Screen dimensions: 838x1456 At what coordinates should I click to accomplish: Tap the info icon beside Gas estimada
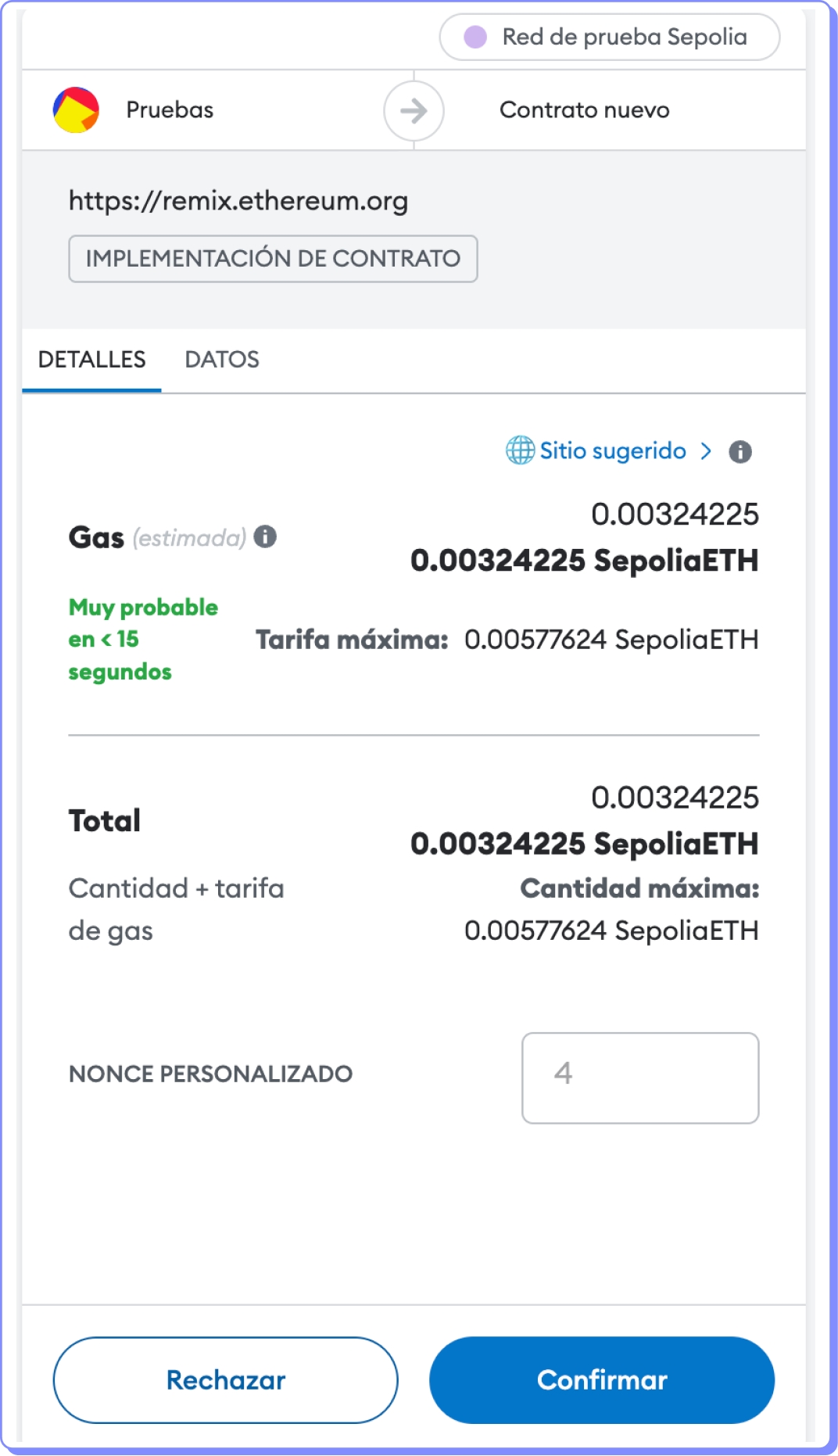[x=265, y=537]
